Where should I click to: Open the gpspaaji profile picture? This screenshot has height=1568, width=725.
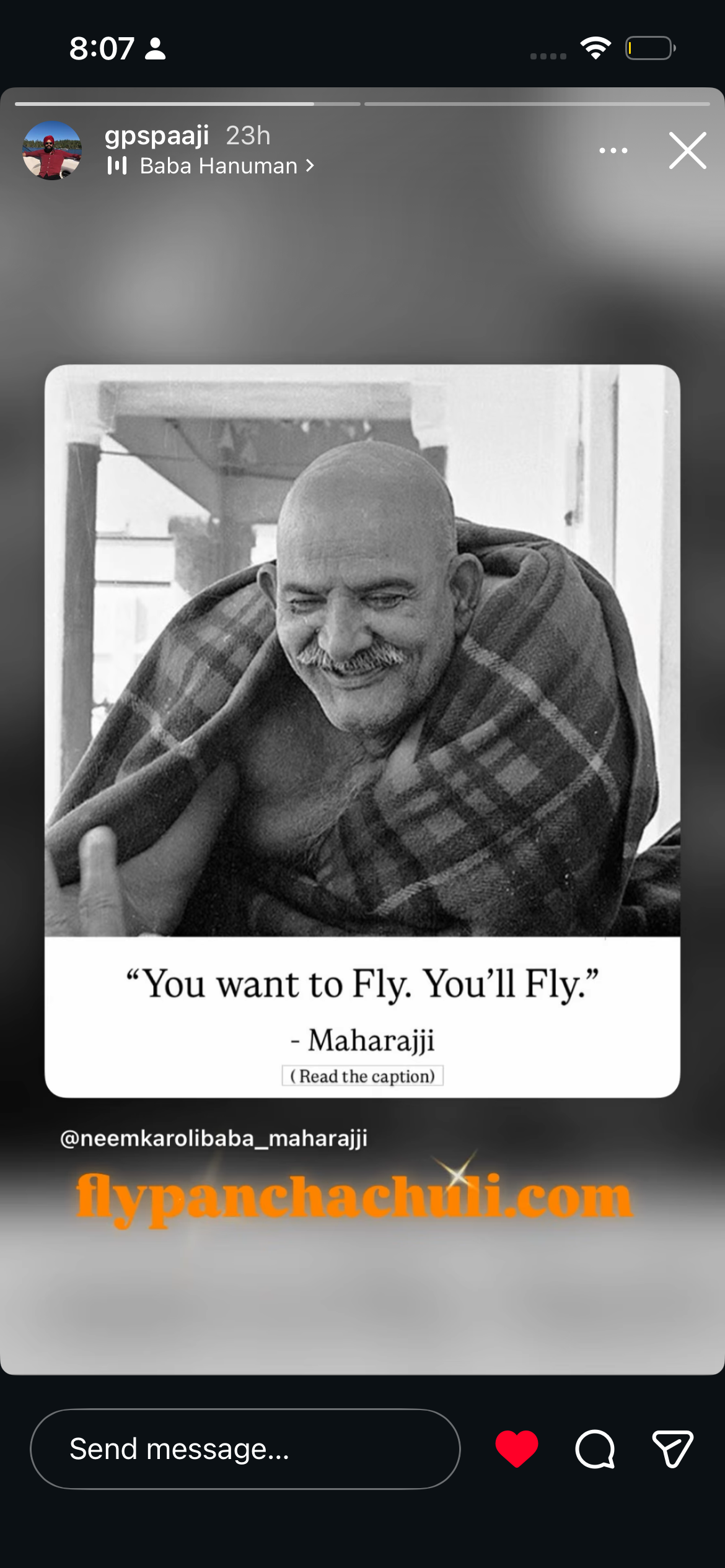(52, 150)
